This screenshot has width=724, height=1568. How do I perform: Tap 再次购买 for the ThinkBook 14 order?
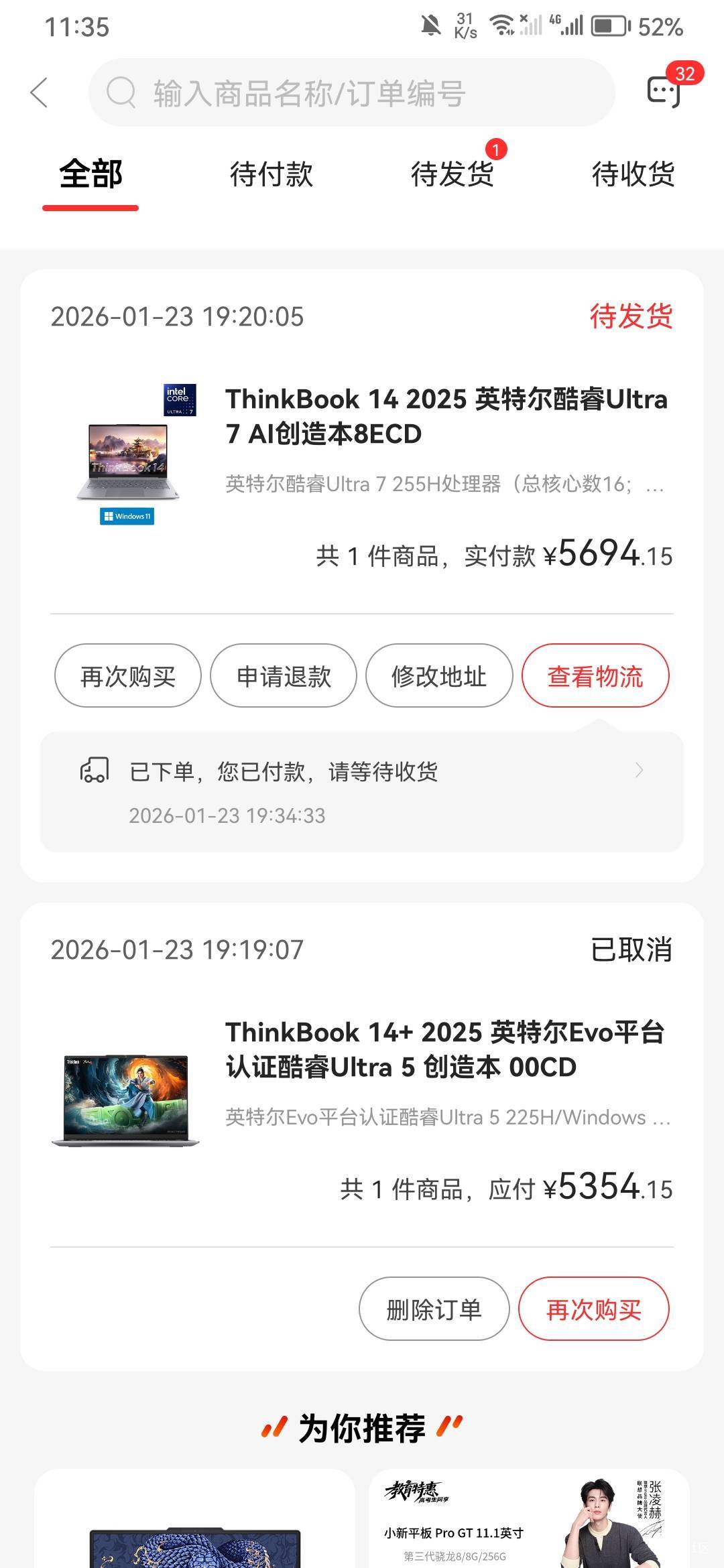[x=128, y=676]
